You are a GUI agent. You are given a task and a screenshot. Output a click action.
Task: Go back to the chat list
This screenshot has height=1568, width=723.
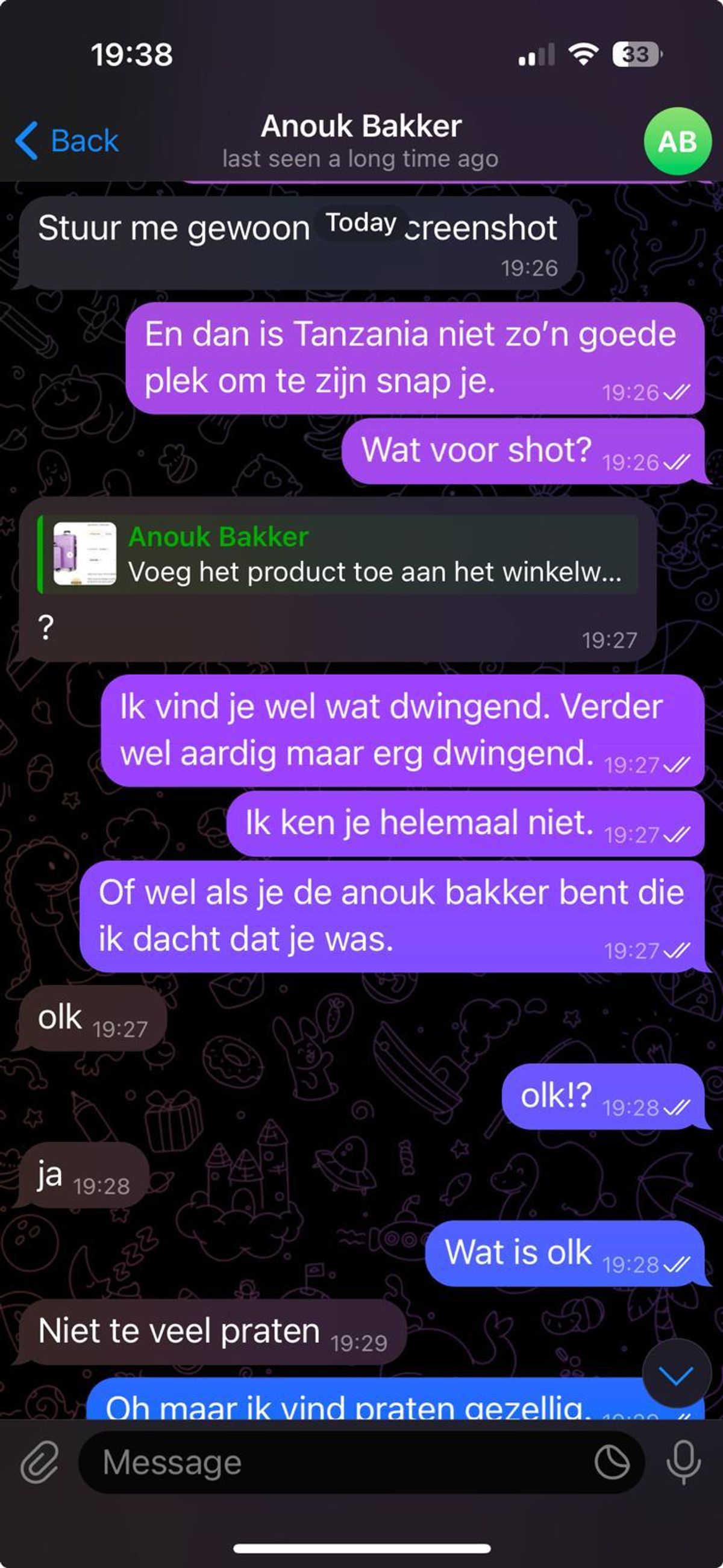click(x=67, y=140)
